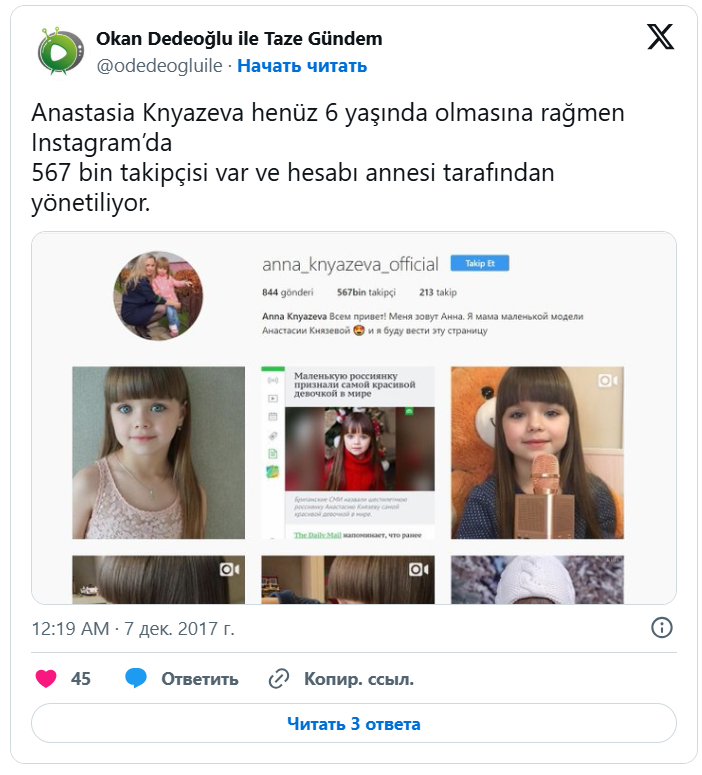
Task: Open the Okan Dedeoğlu ile Taze Gündem name
Action: coord(239,39)
